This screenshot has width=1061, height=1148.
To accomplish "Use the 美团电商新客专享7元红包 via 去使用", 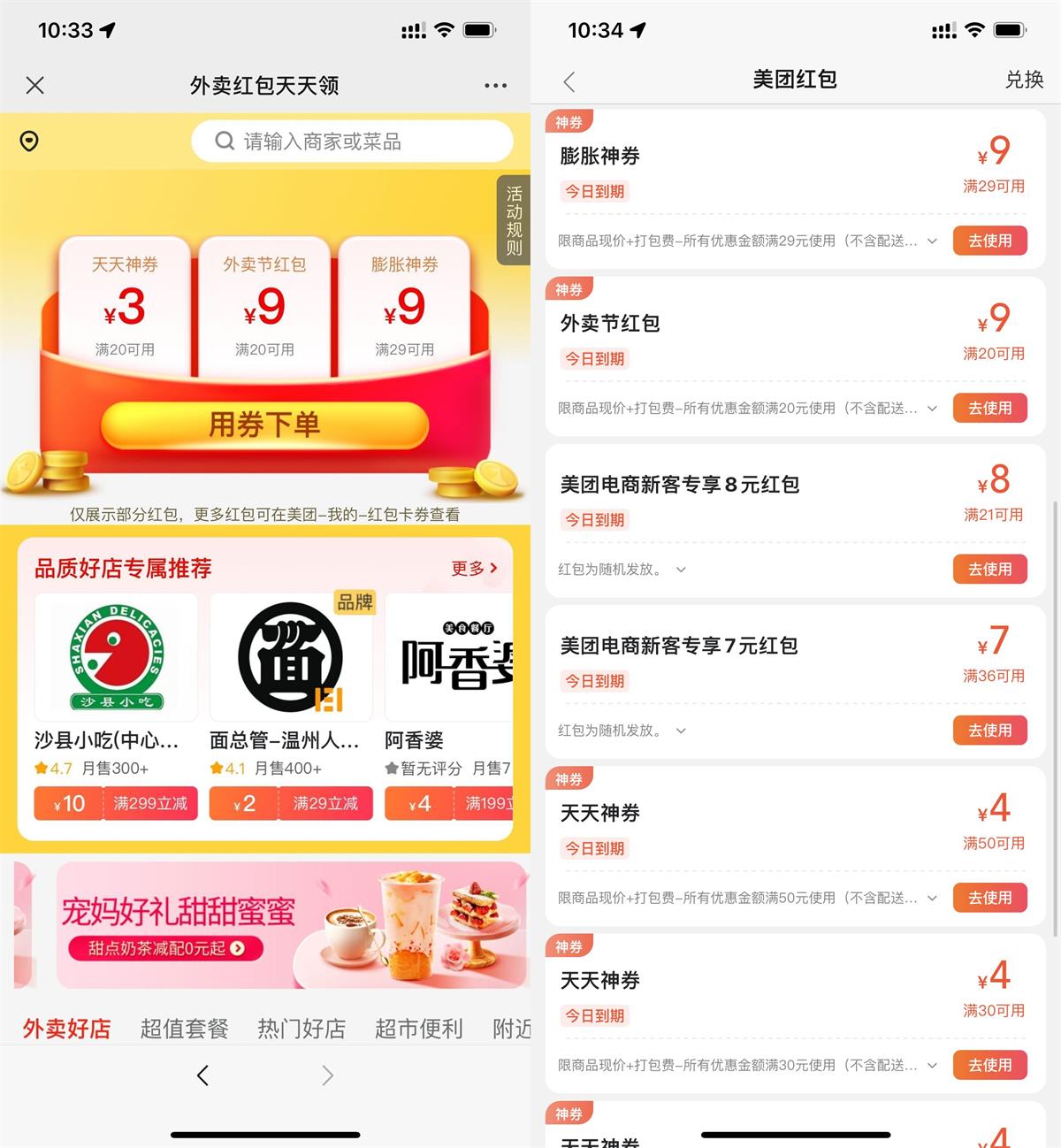I will [x=989, y=731].
